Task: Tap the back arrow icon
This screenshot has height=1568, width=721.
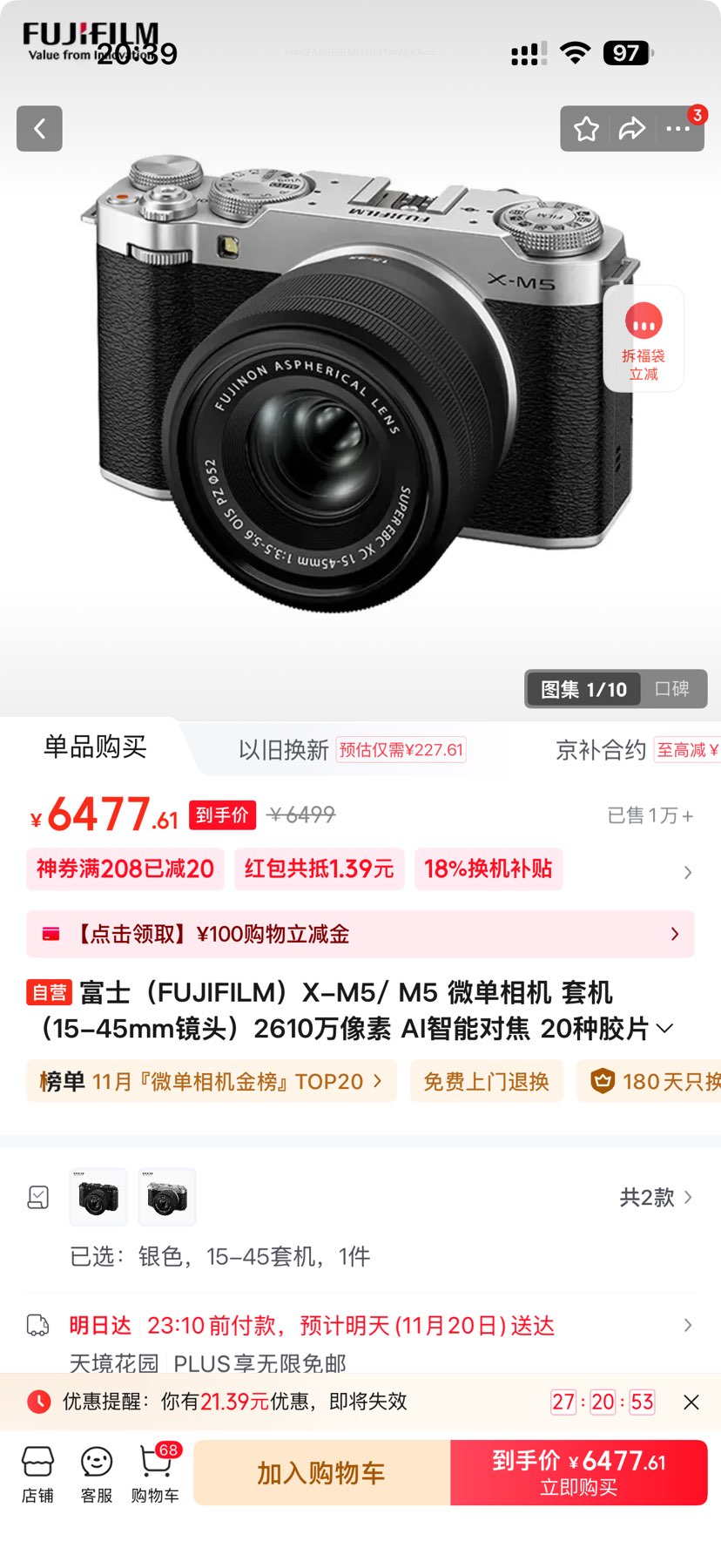Action: click(x=39, y=129)
